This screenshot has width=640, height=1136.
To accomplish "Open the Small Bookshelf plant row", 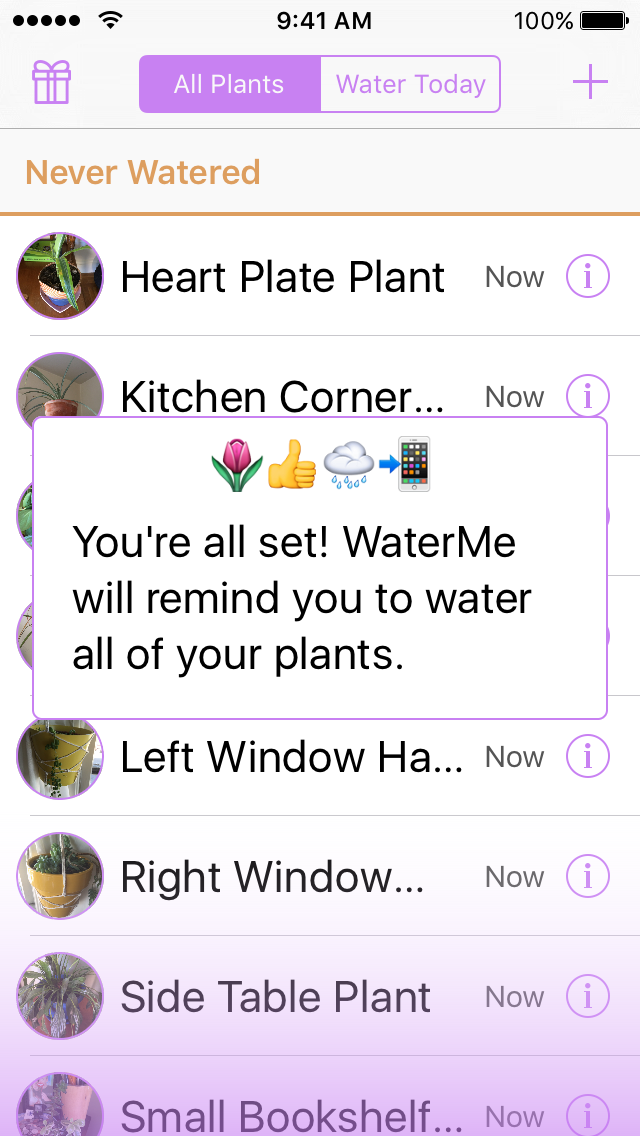I will [290, 1115].
